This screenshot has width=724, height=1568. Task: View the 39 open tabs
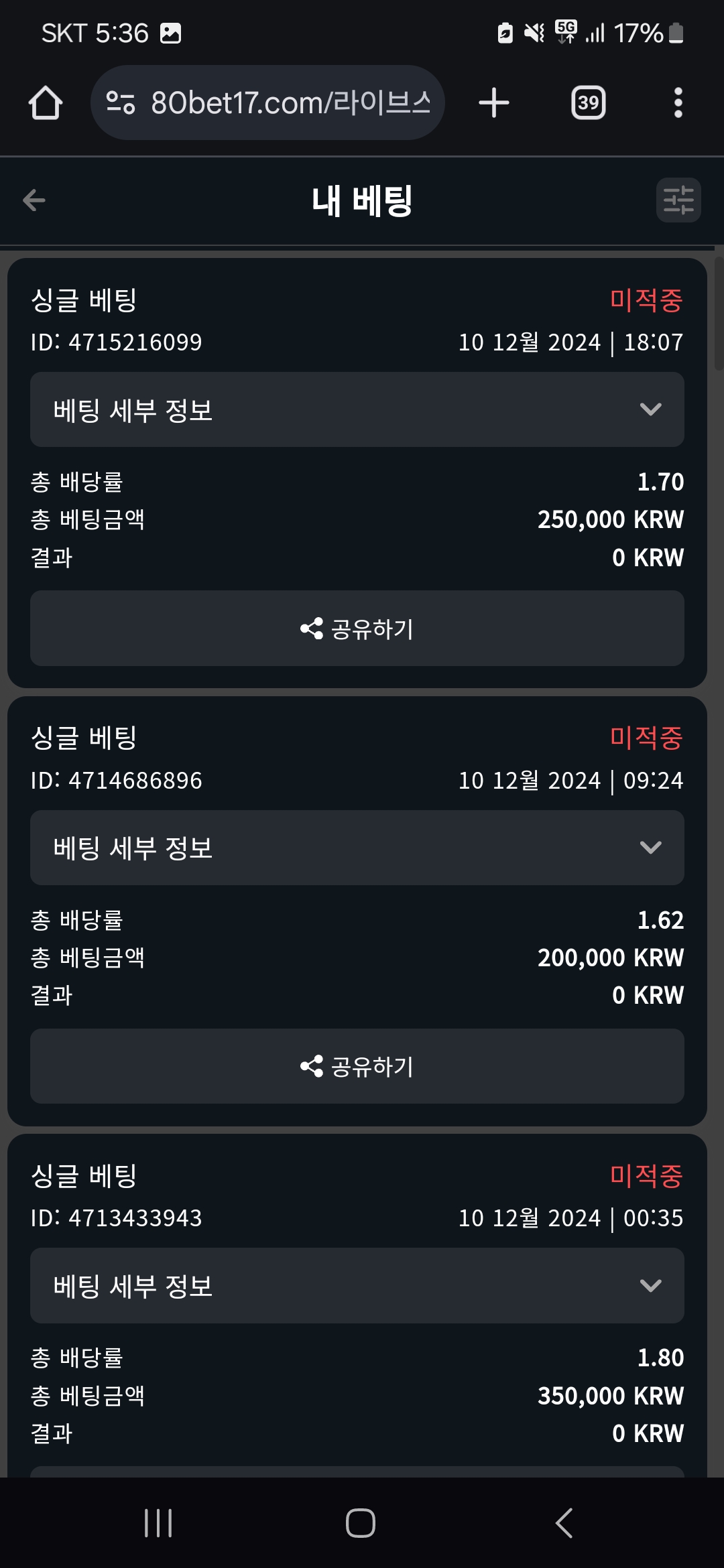click(x=588, y=103)
